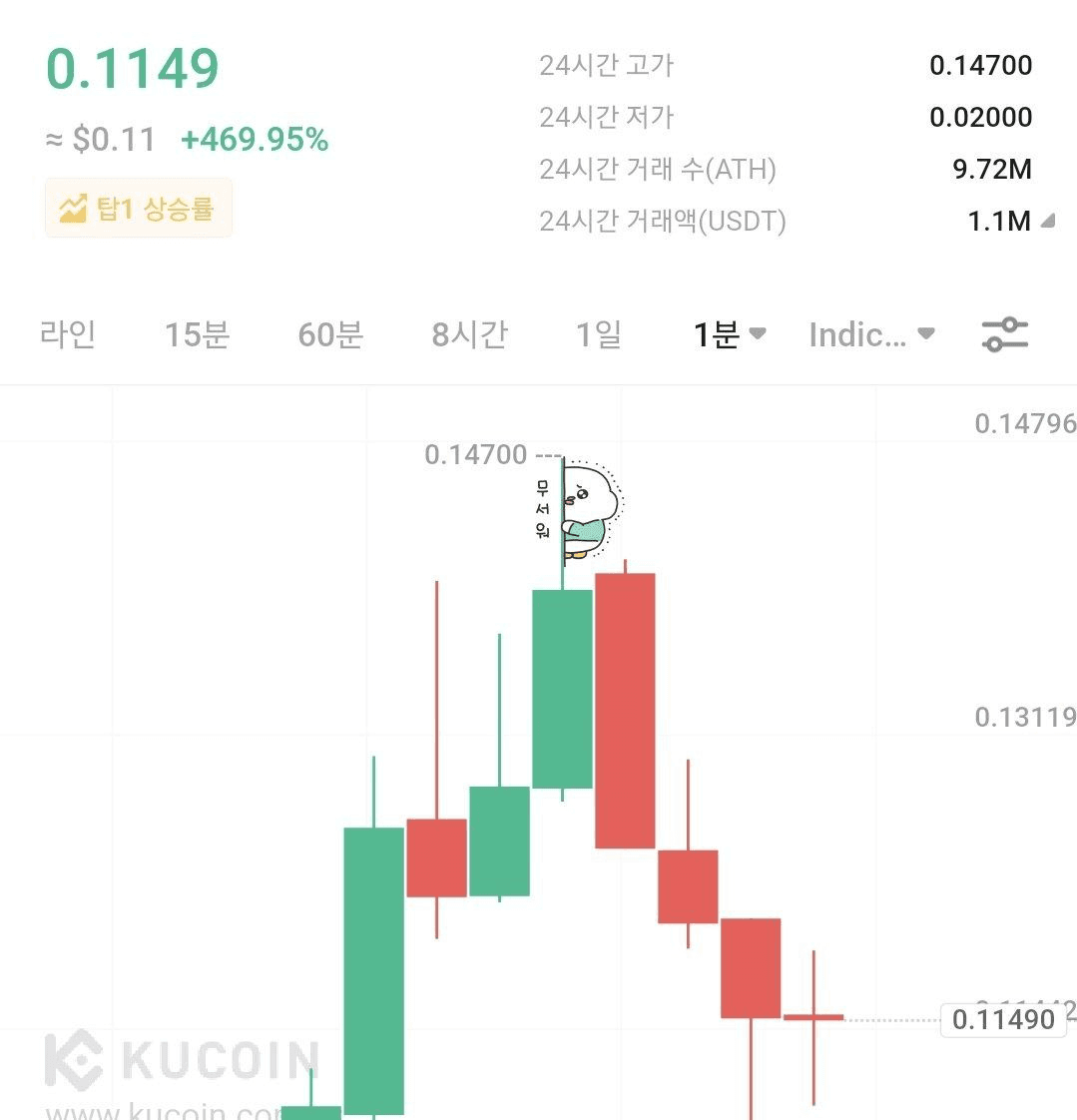
Task: Switch to the 8시간 timeframe
Action: point(468,335)
